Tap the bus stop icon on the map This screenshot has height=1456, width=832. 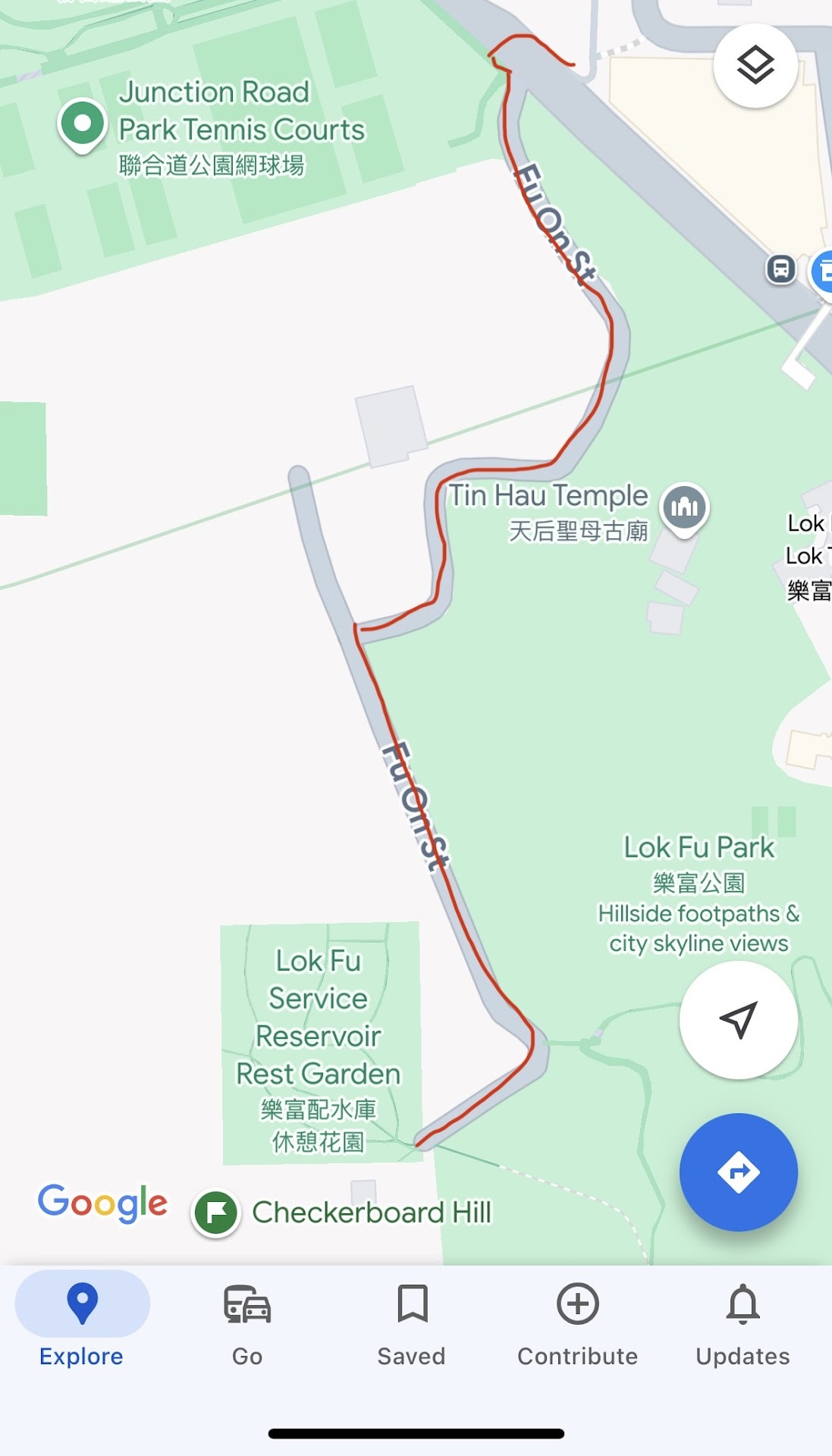(x=780, y=268)
